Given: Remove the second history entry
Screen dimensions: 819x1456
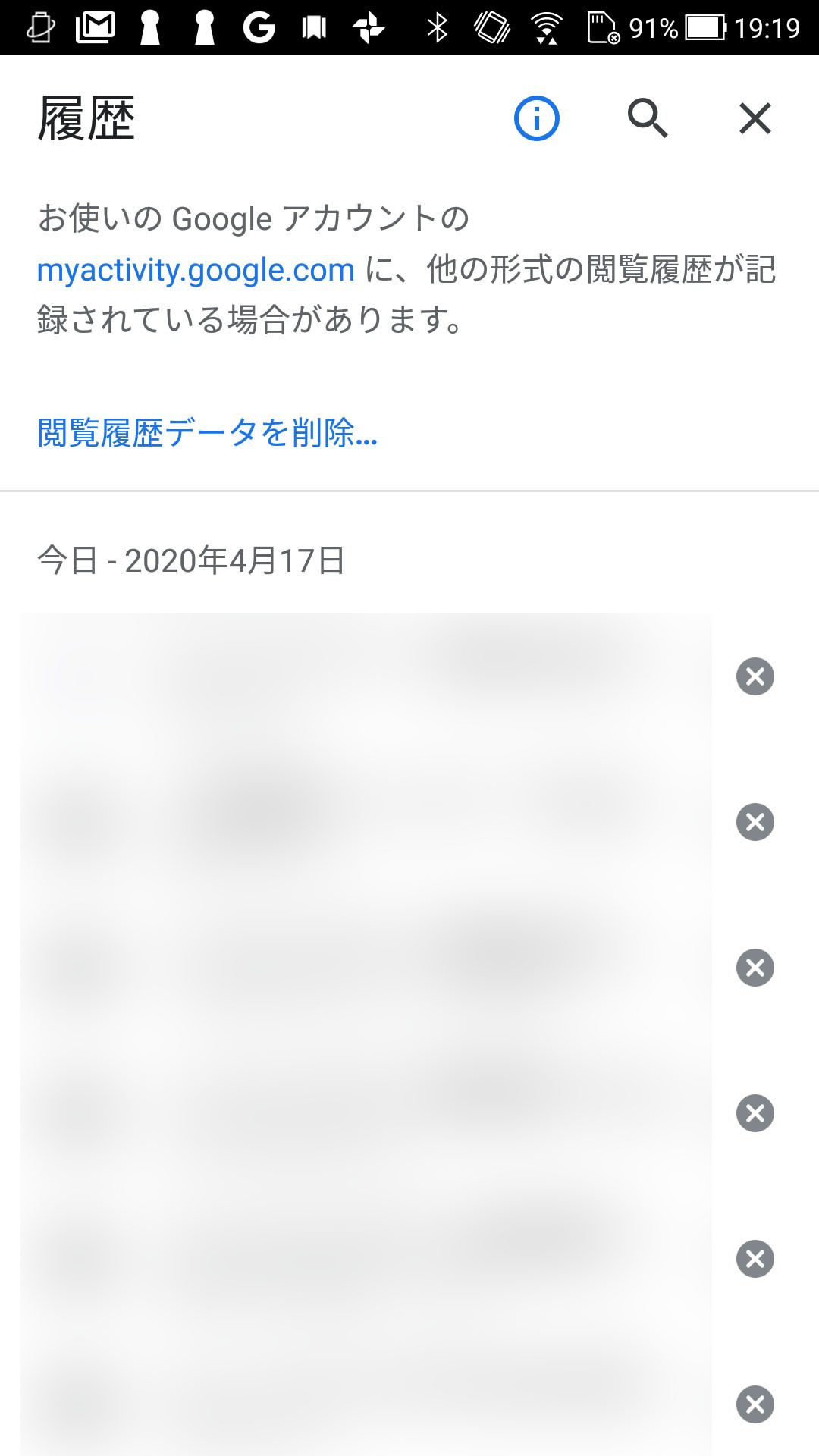Looking at the screenshot, I should 755,822.
